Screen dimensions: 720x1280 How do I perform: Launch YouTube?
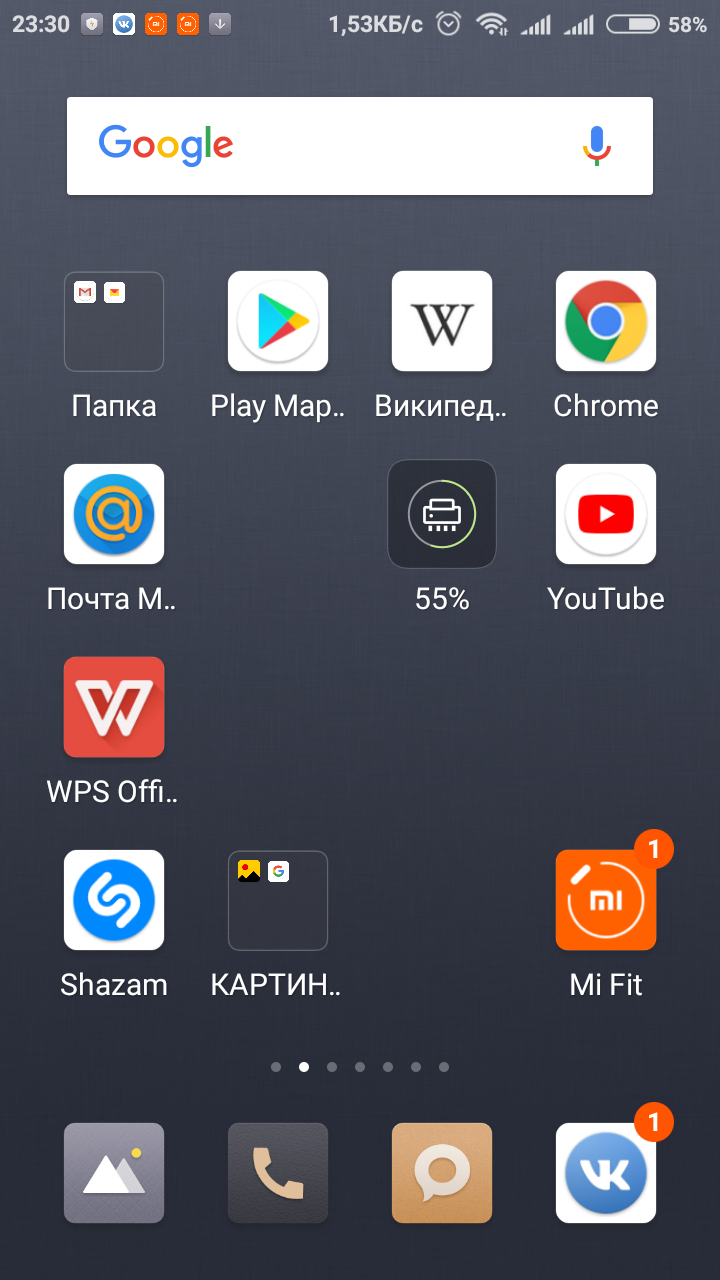coord(606,514)
